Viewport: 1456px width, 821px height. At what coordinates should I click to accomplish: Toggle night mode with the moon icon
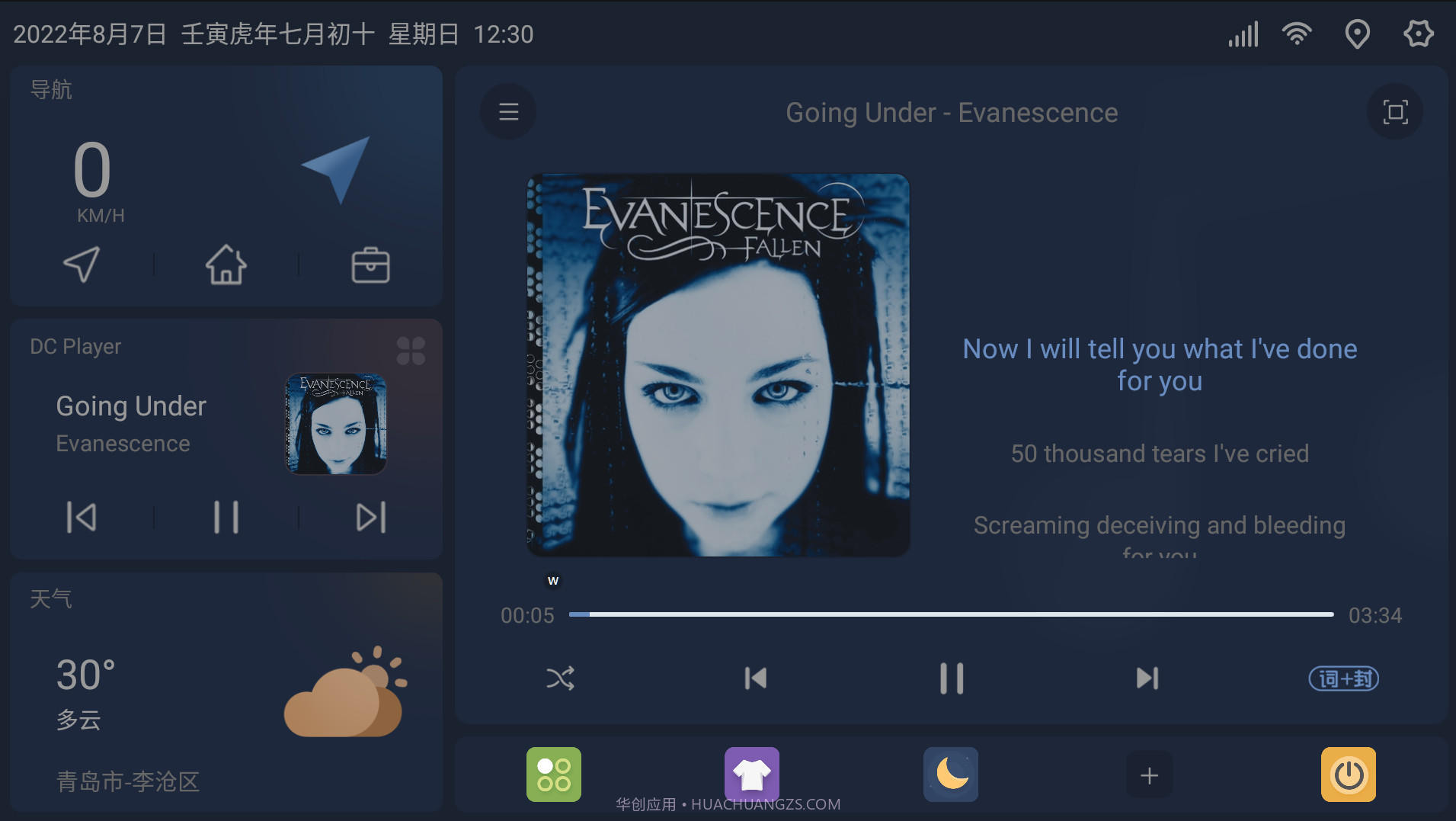pyautogui.click(x=950, y=774)
